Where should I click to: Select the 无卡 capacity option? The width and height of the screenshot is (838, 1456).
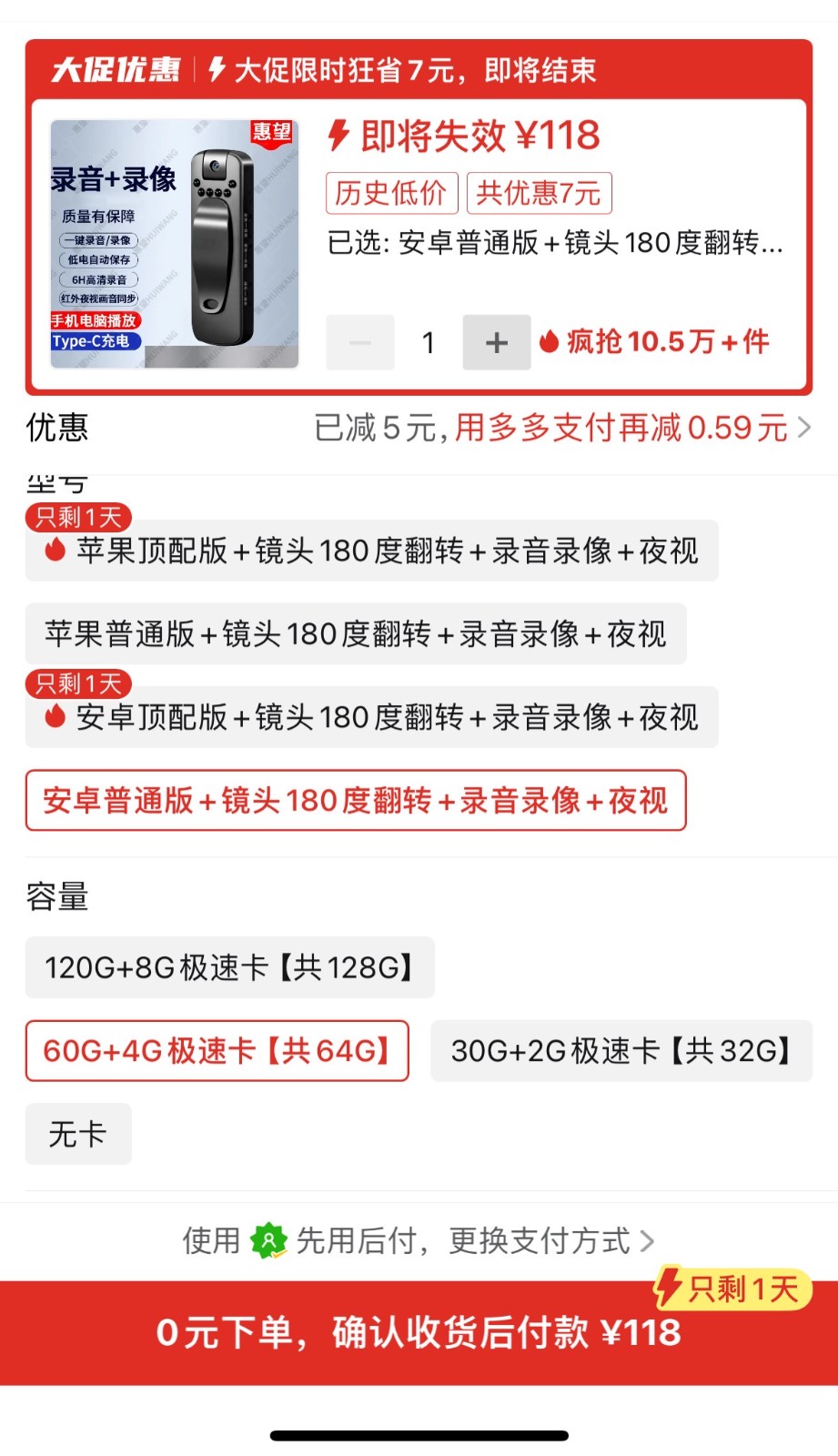click(78, 1134)
